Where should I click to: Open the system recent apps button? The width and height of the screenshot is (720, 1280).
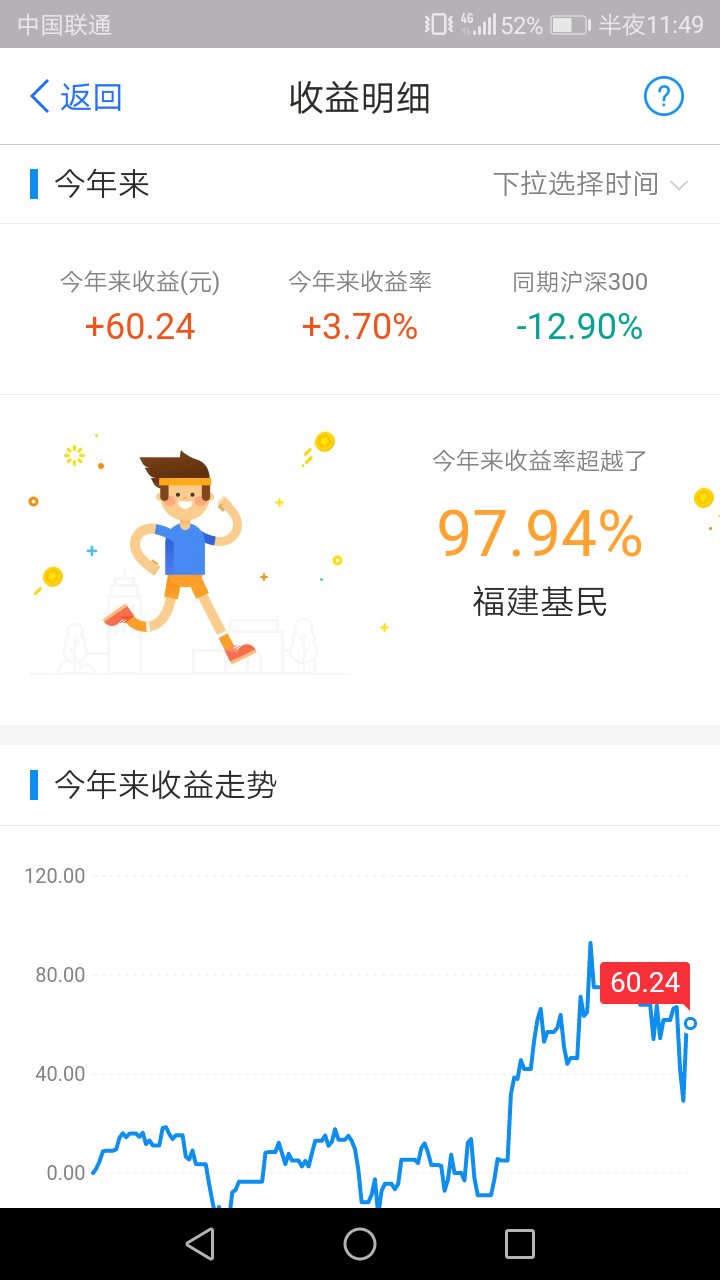[520, 1243]
